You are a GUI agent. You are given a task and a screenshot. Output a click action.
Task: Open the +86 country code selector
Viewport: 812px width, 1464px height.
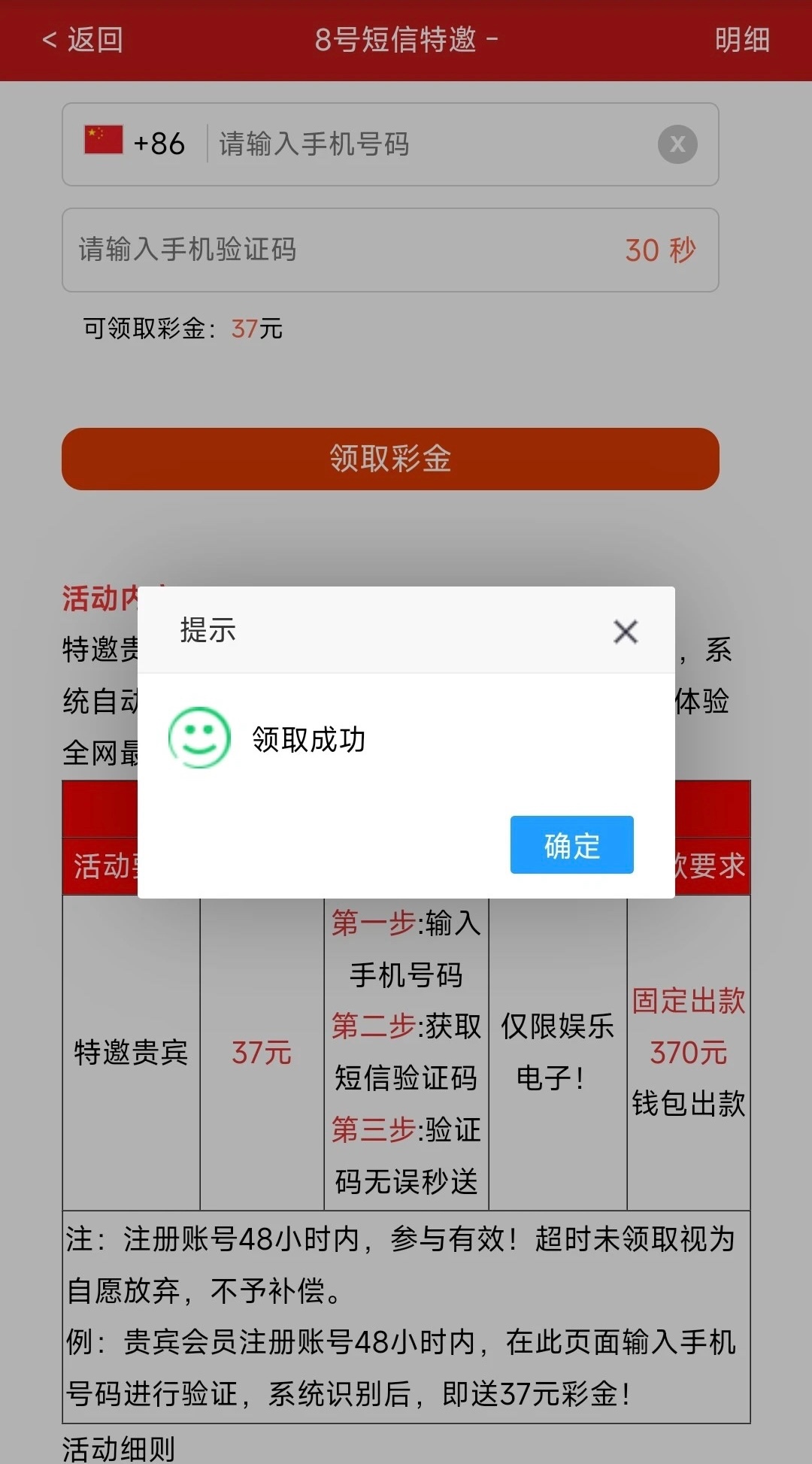tap(135, 143)
